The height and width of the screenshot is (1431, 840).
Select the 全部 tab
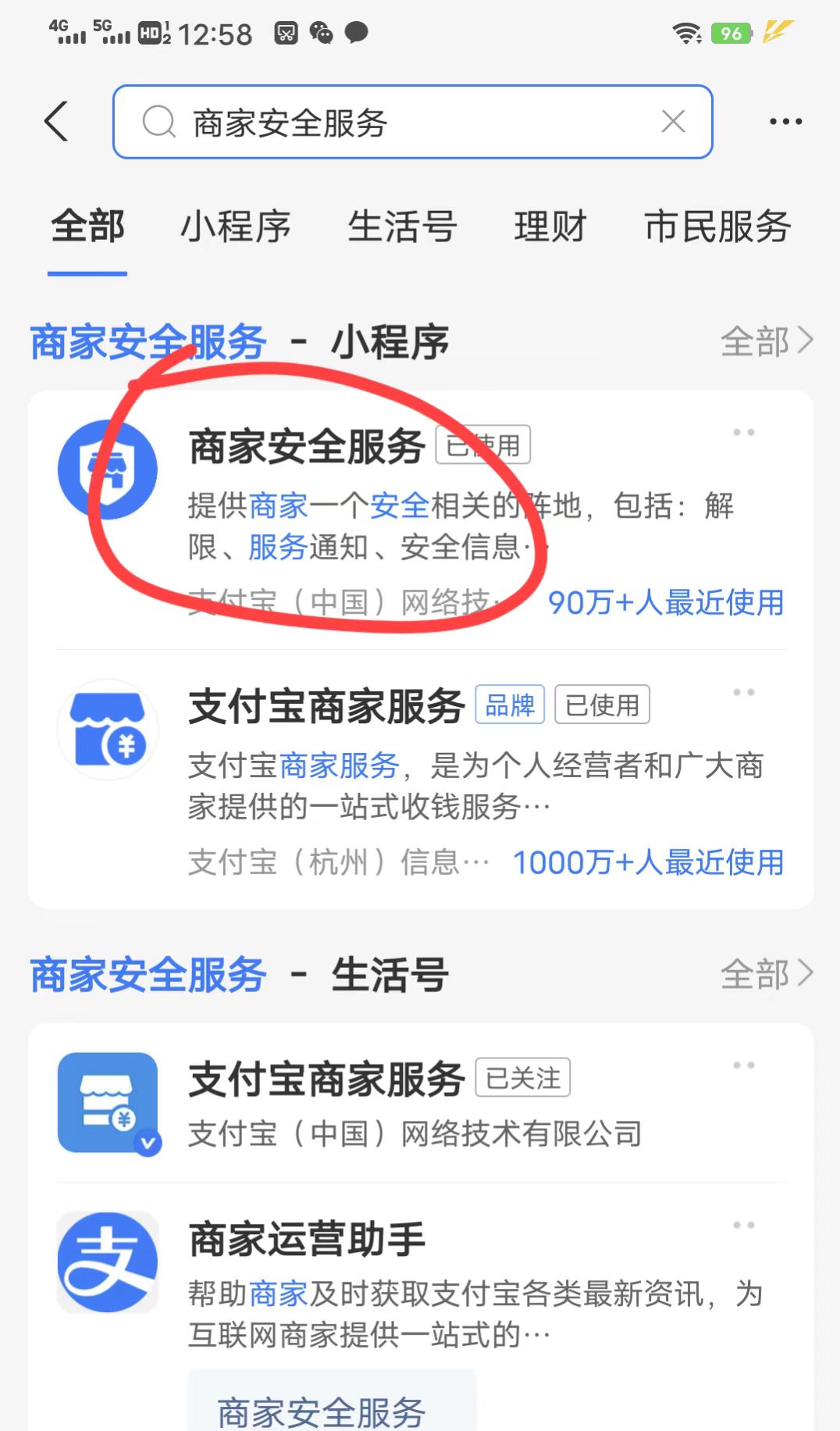coord(87,227)
